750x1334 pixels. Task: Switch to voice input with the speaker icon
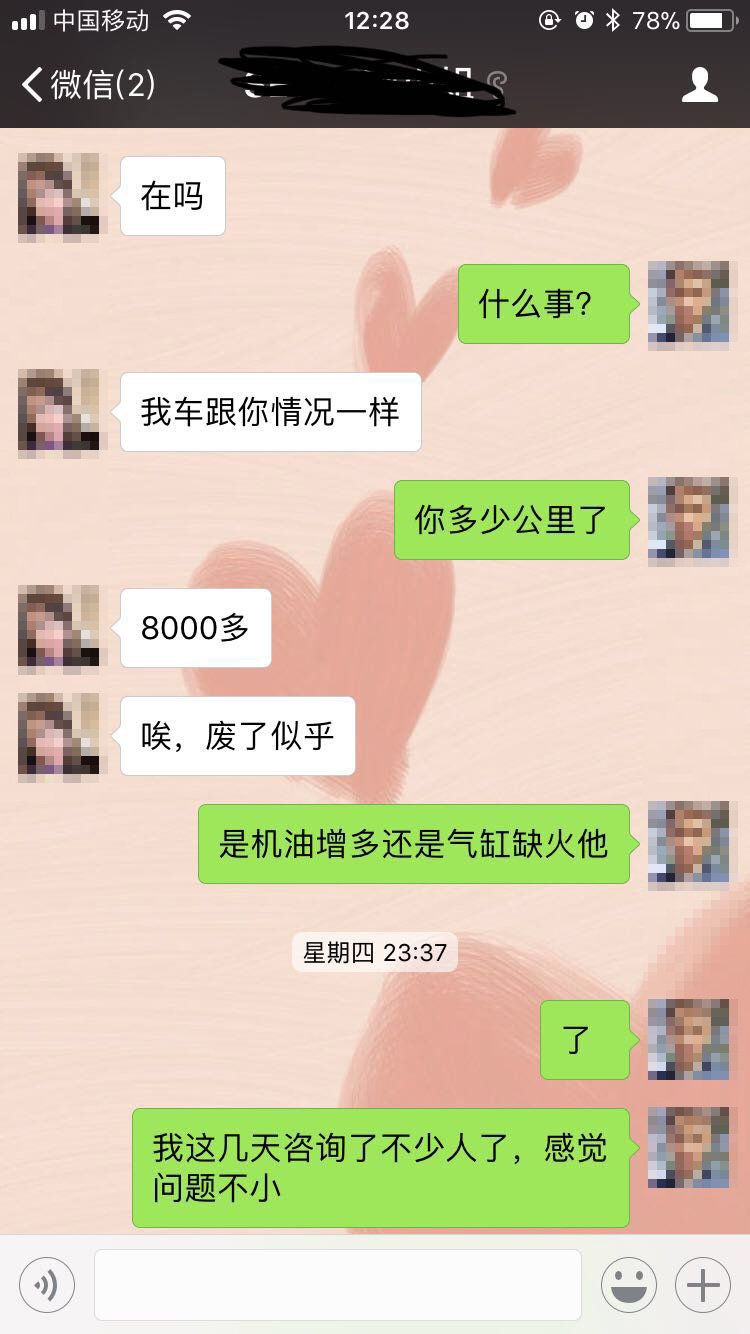45,1284
